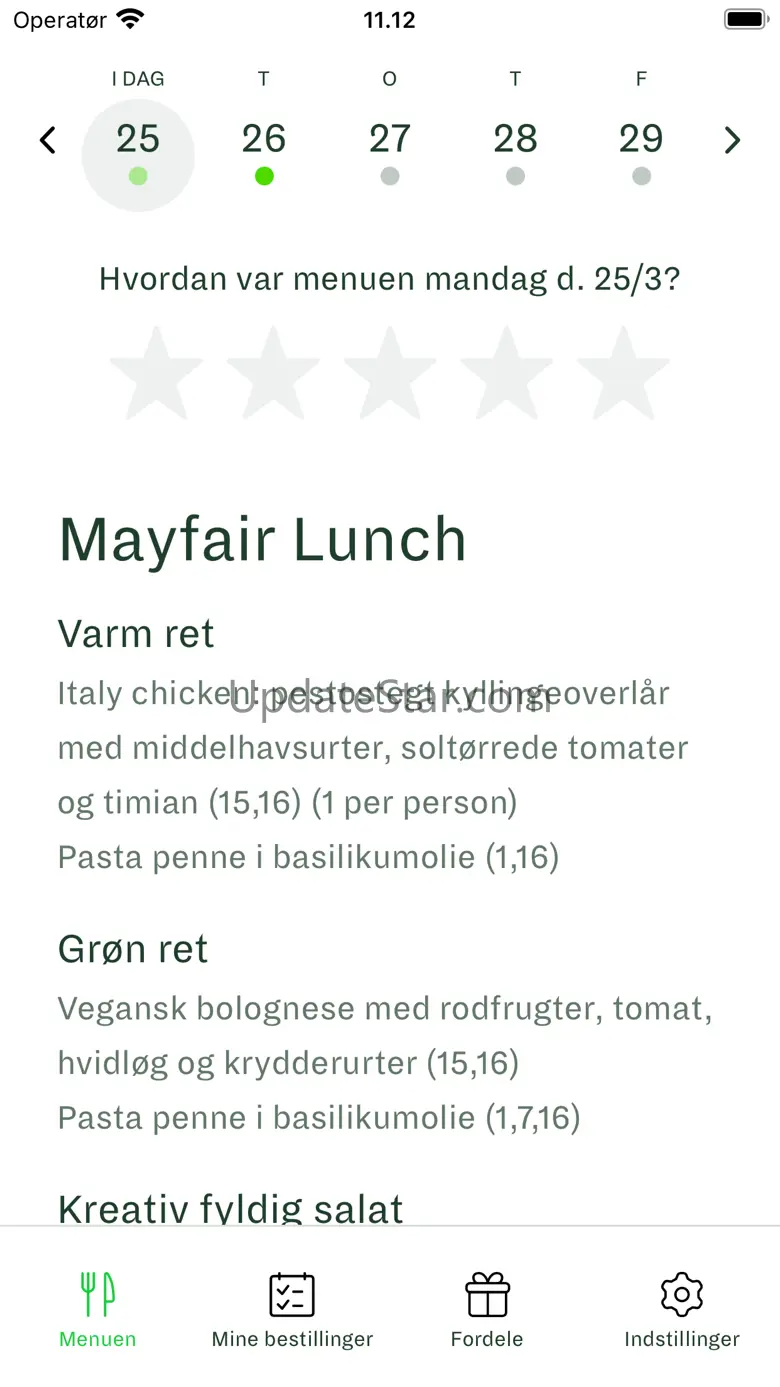Select today, the 25th
Viewport: 780px width, 1387px height.
pos(138,150)
